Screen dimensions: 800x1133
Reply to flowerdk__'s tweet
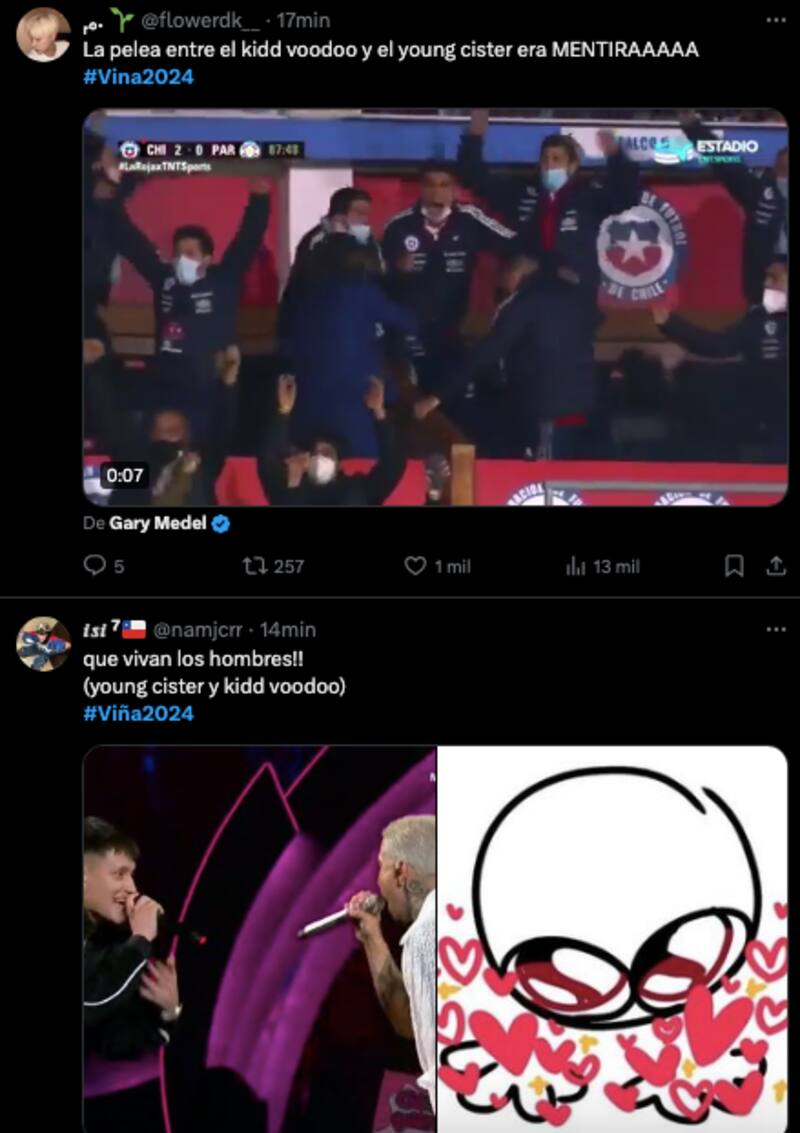(x=97, y=566)
